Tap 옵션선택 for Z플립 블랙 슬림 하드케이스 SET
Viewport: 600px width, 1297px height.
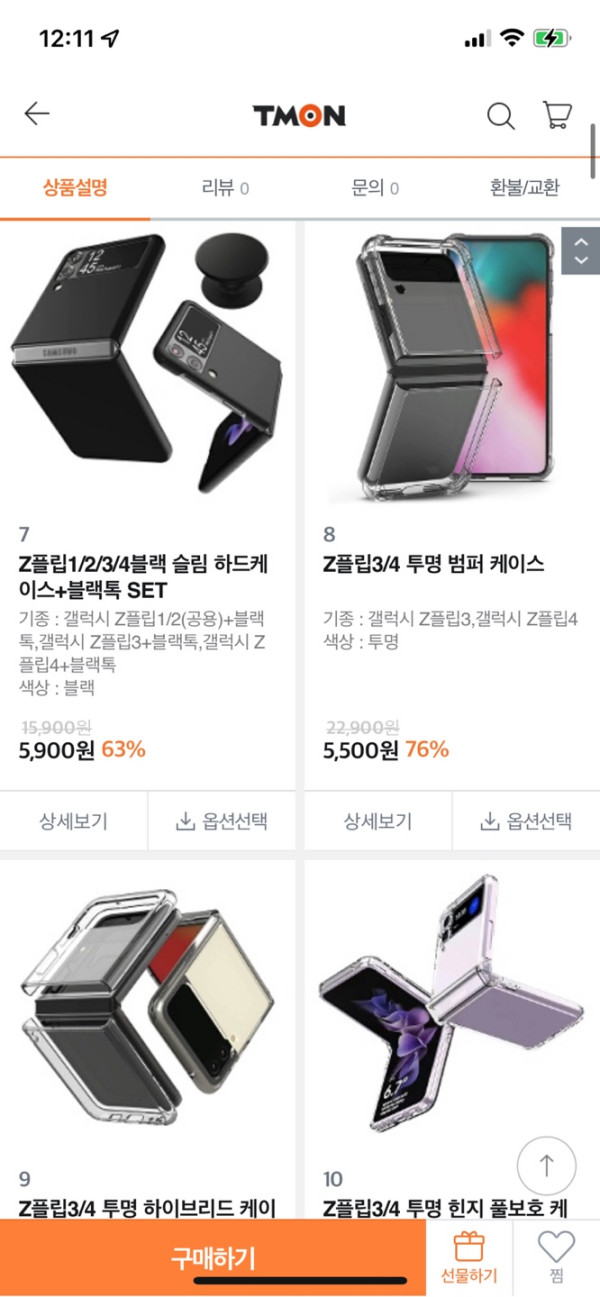[221, 821]
